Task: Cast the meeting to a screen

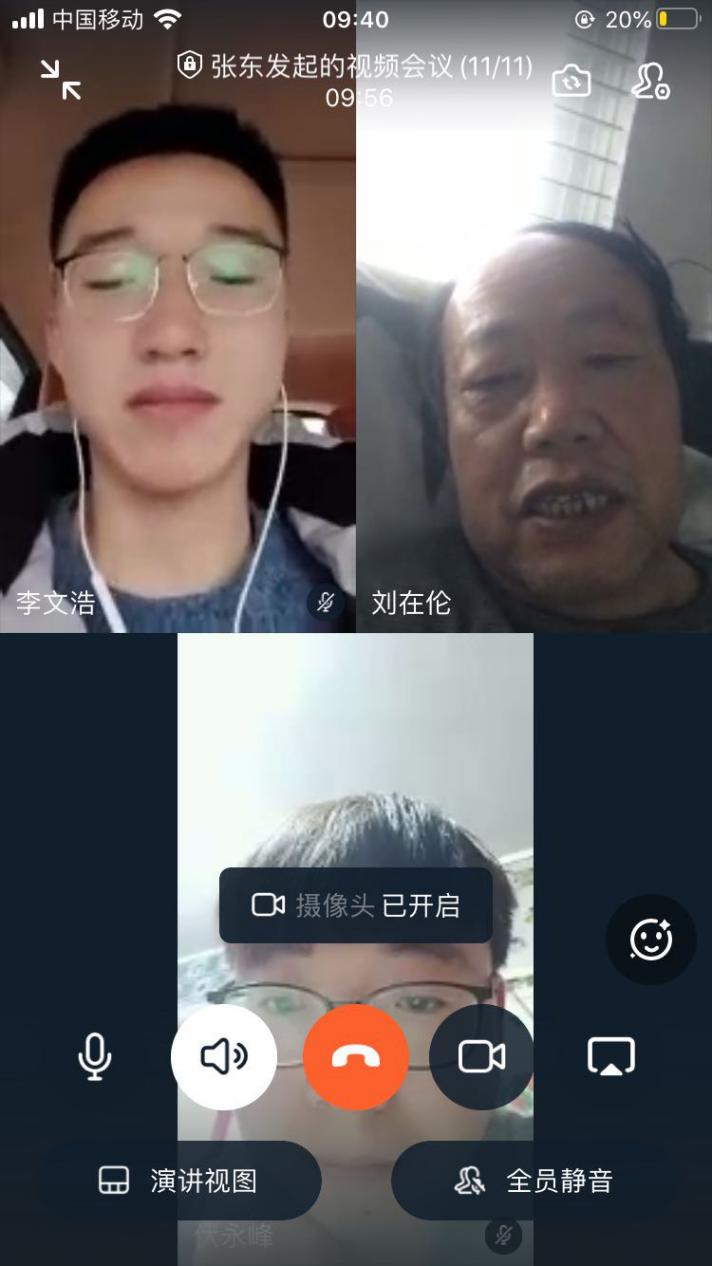Action: pos(611,1057)
